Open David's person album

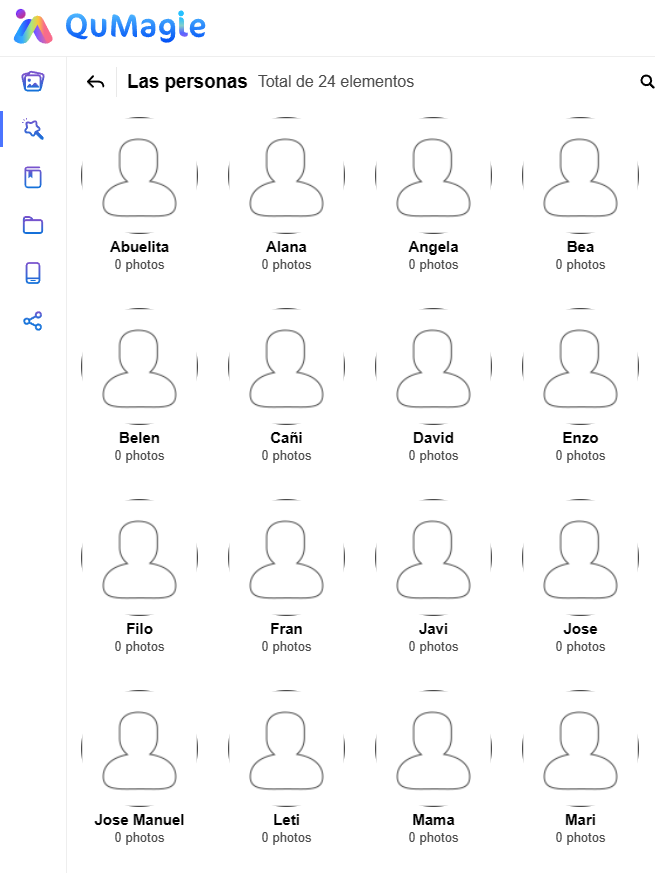[x=433, y=369]
